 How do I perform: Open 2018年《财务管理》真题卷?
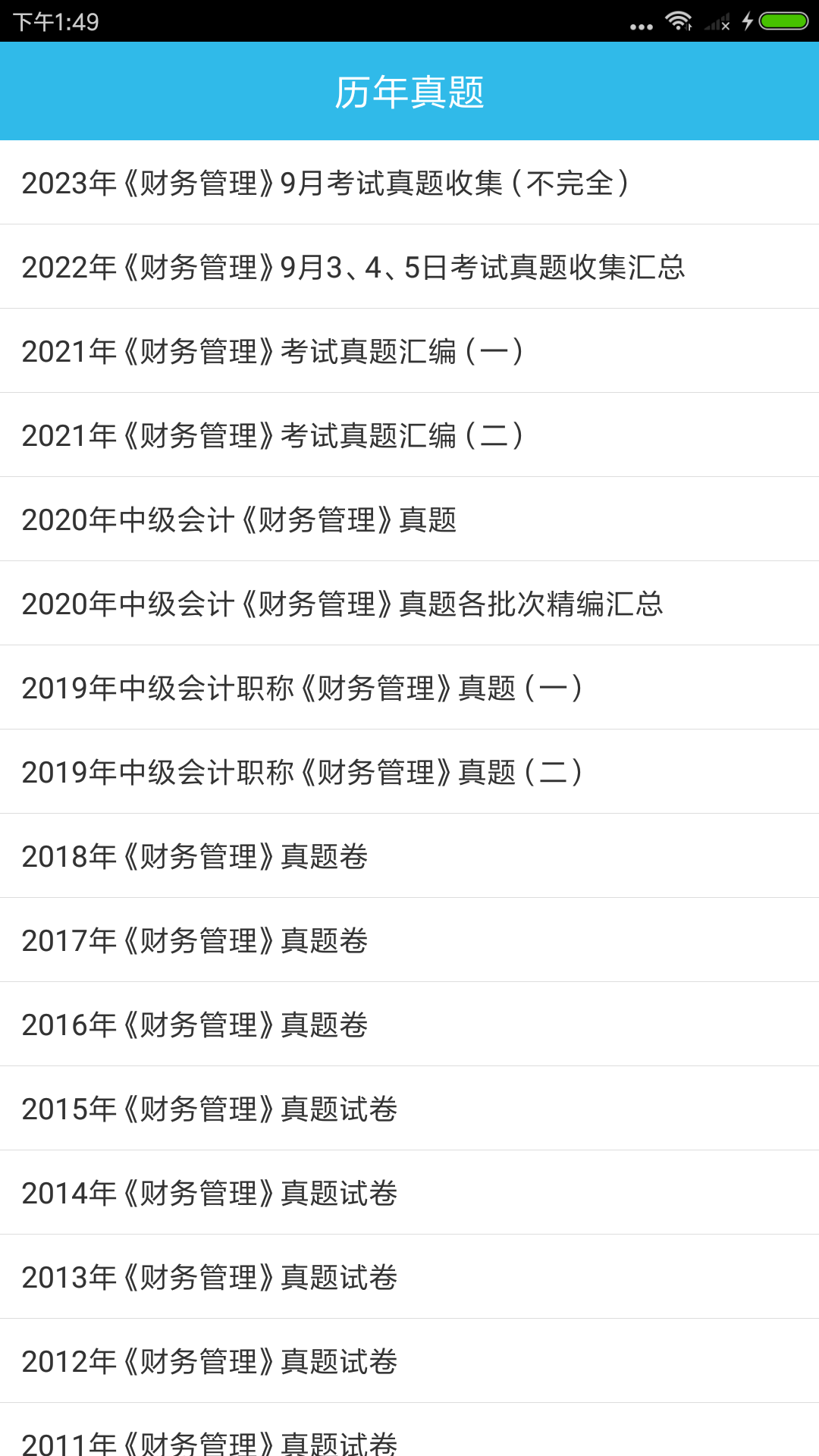(193, 856)
